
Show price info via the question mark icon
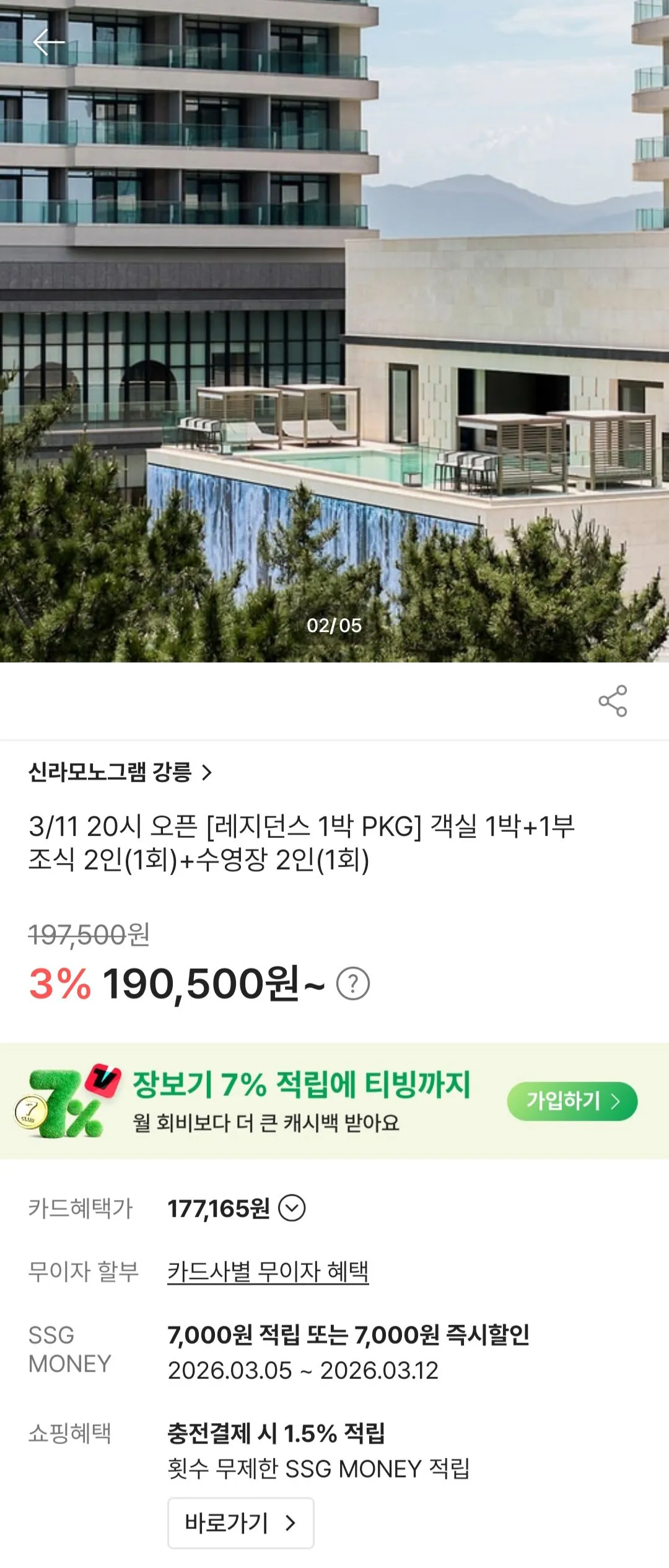point(353,984)
